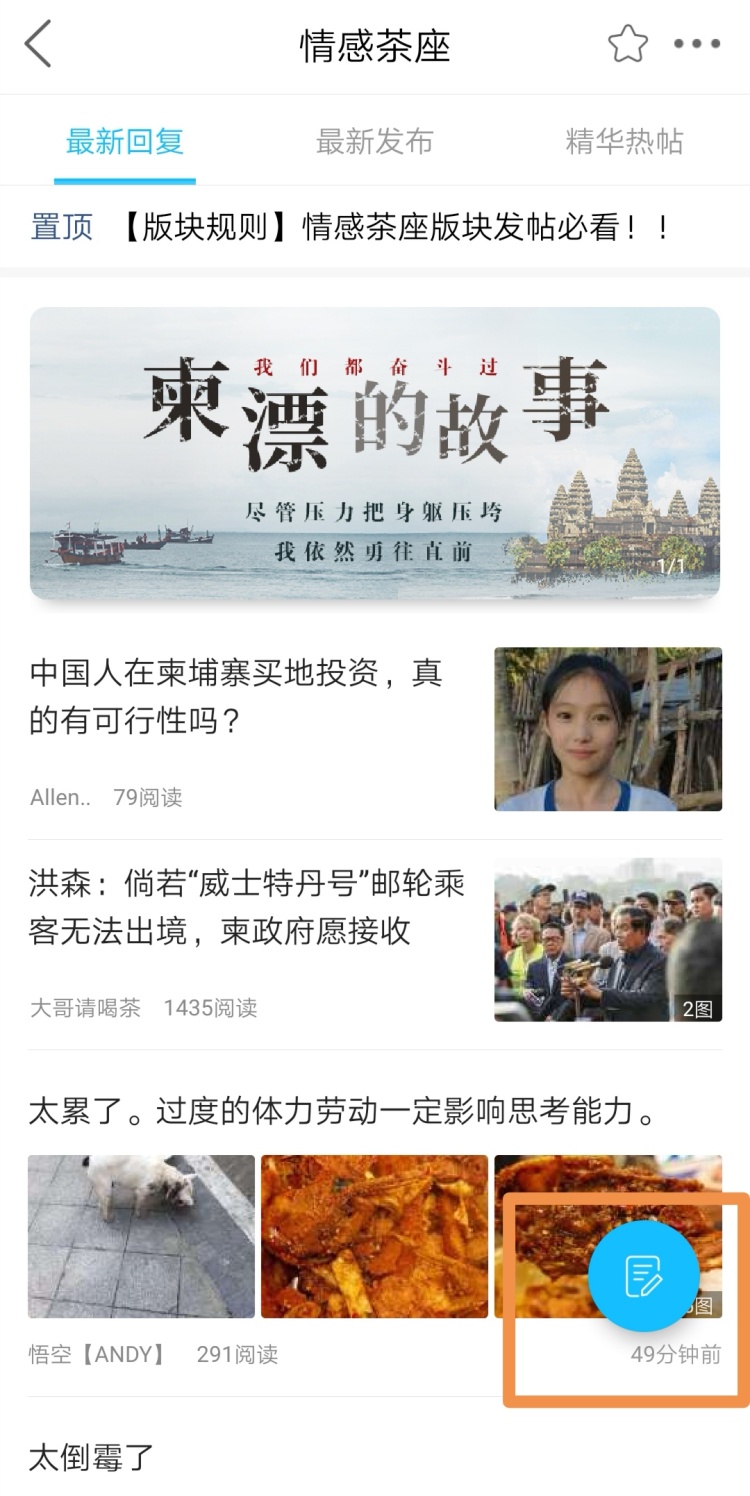
Task: Open the post titled 太倒霉了
Action: click(x=92, y=1457)
